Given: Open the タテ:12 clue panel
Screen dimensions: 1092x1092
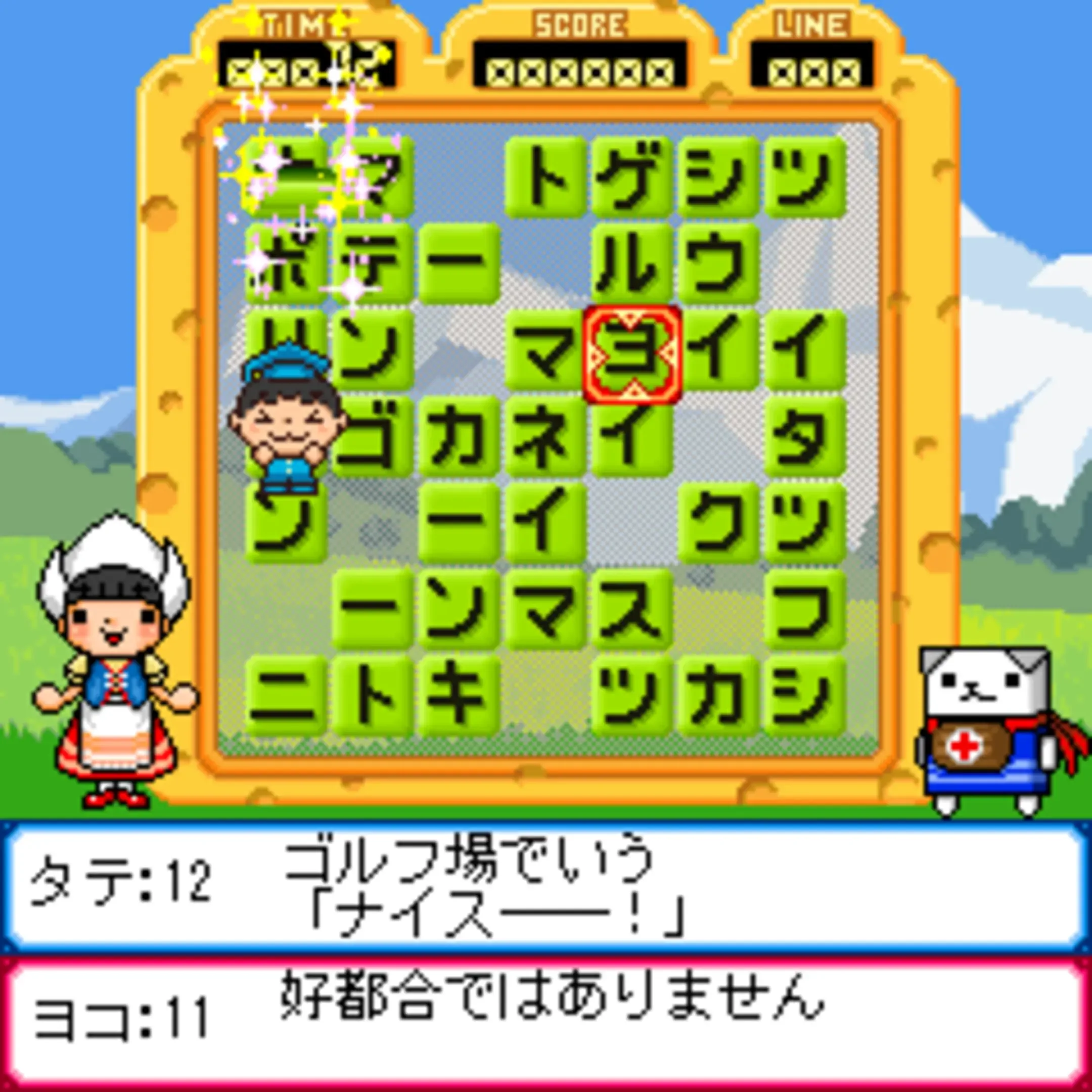Looking at the screenshot, I should 545,889.
